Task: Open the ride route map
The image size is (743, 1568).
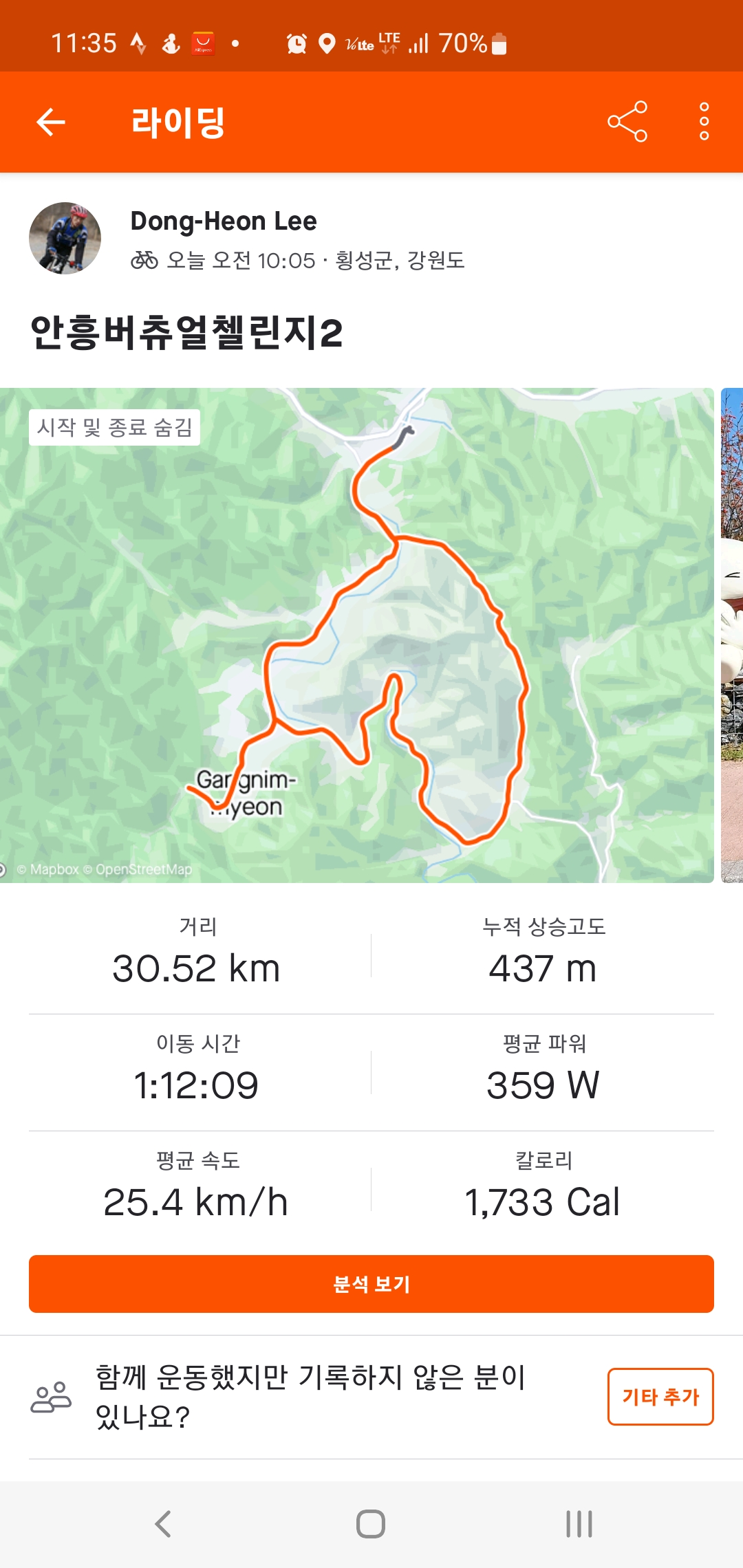Action: pos(356,635)
